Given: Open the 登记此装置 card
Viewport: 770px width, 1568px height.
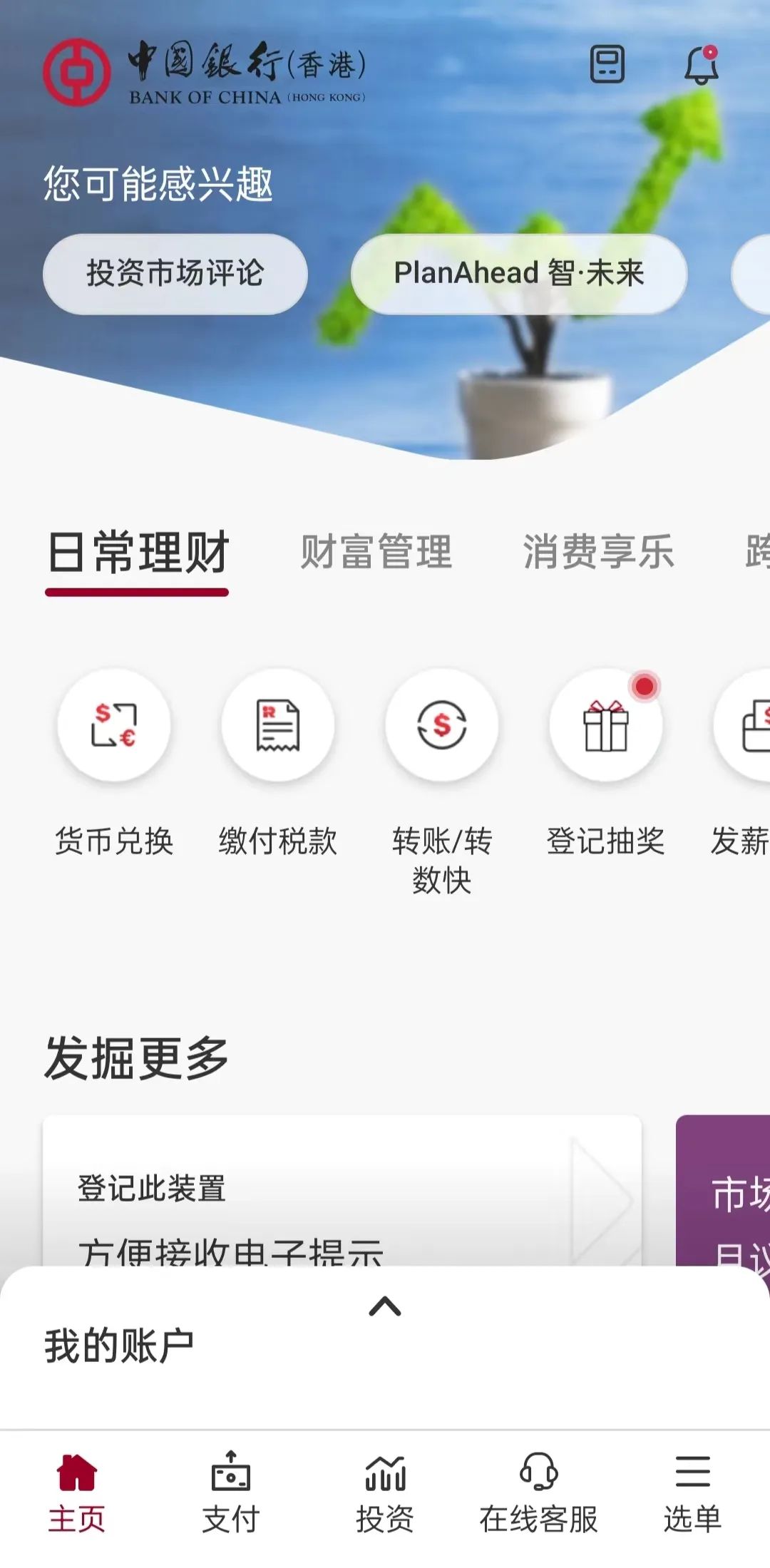Looking at the screenshot, I should [x=342, y=1191].
